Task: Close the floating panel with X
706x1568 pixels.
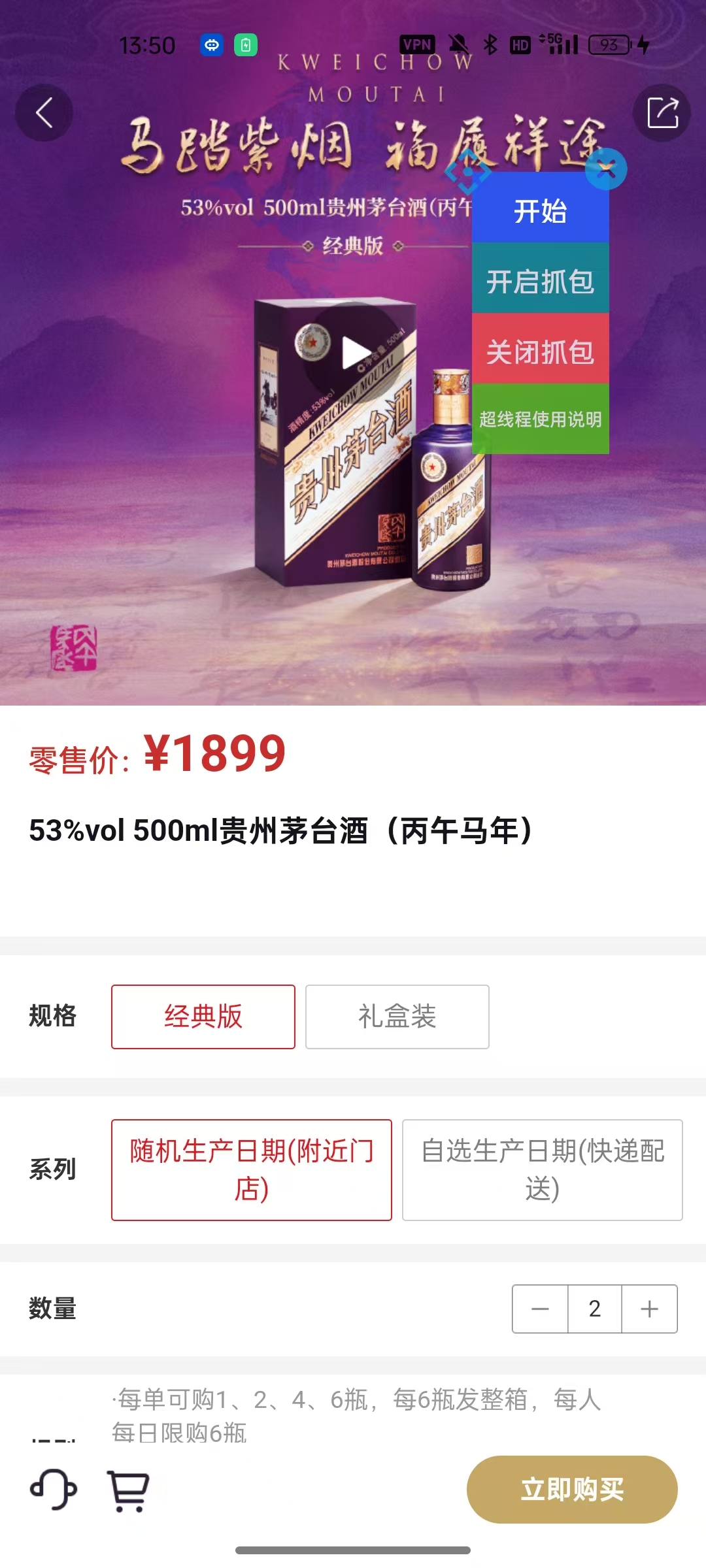Action: click(x=607, y=169)
